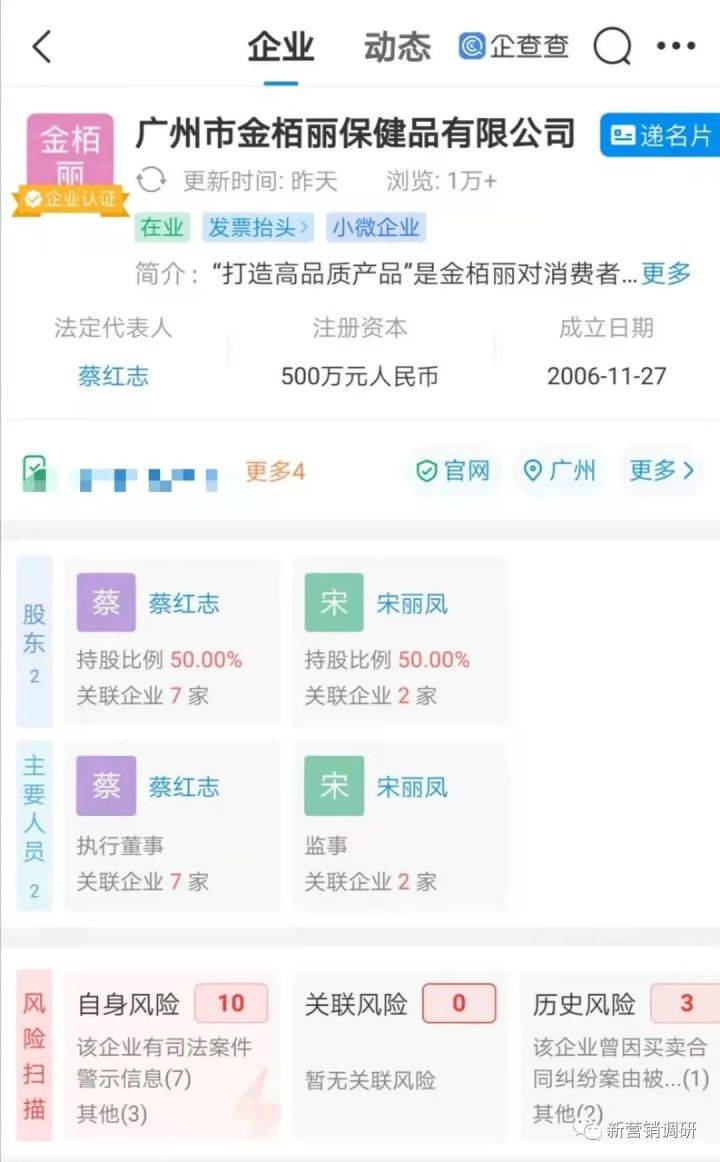Open the three-dot overflow menu

(676, 46)
